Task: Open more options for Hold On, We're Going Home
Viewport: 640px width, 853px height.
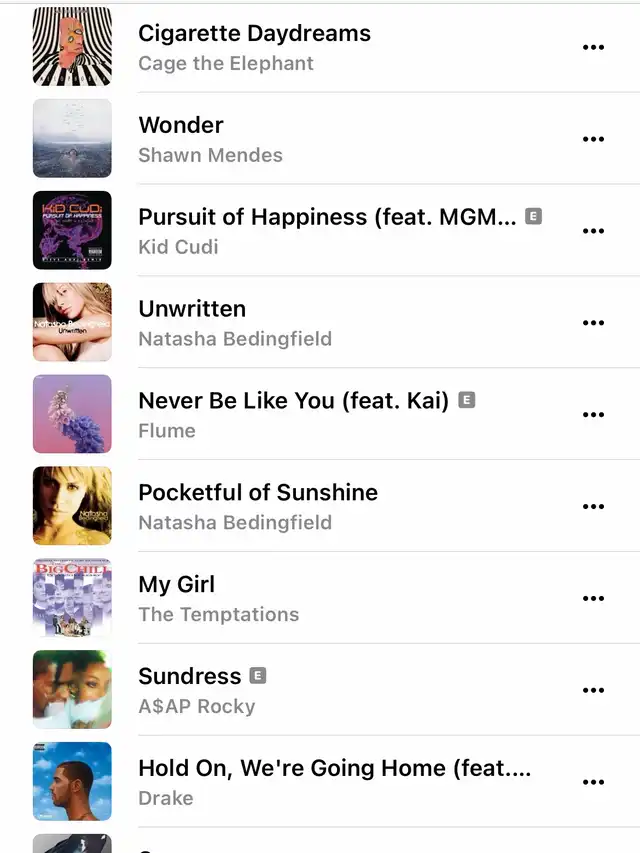Action: 593,783
